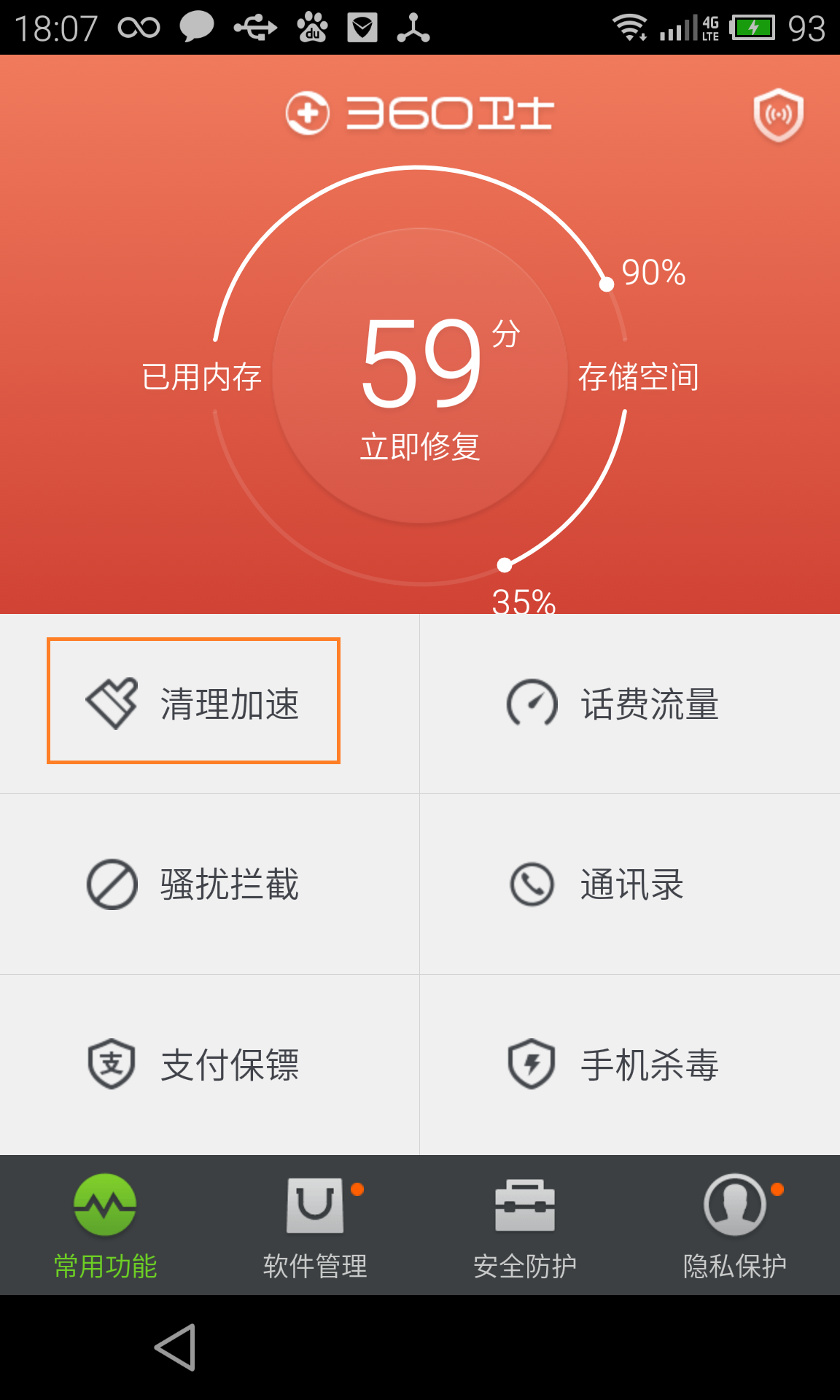Open 清理加速 cleanup and boost
Image resolution: width=840 pixels, height=1400 pixels.
194,703
